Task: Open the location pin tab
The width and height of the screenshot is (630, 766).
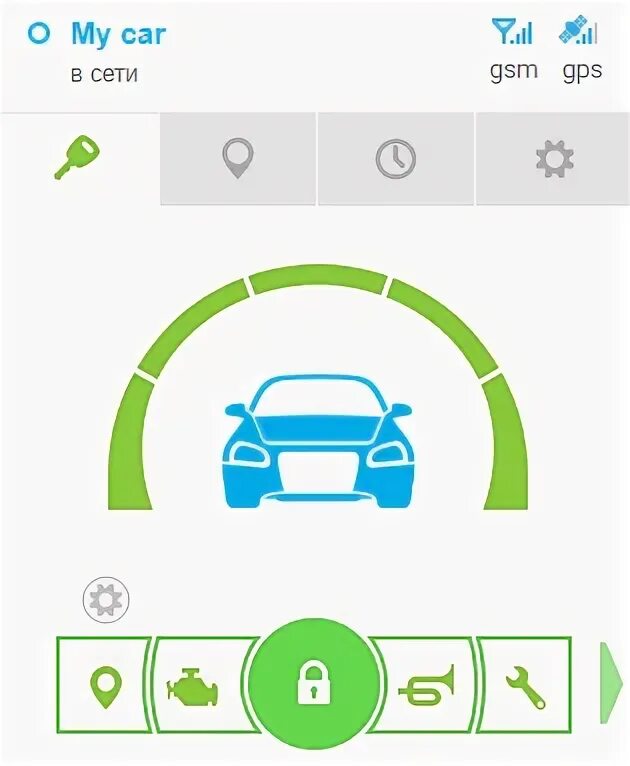Action: 237,159
